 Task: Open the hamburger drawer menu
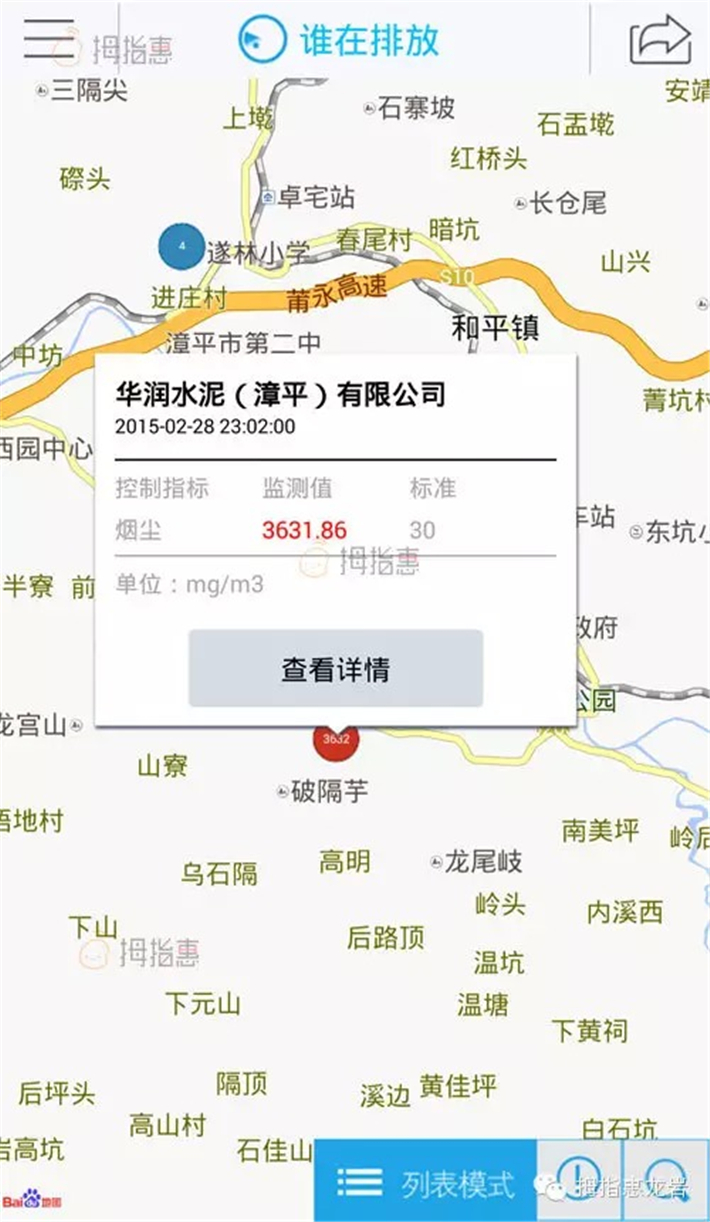point(48,38)
